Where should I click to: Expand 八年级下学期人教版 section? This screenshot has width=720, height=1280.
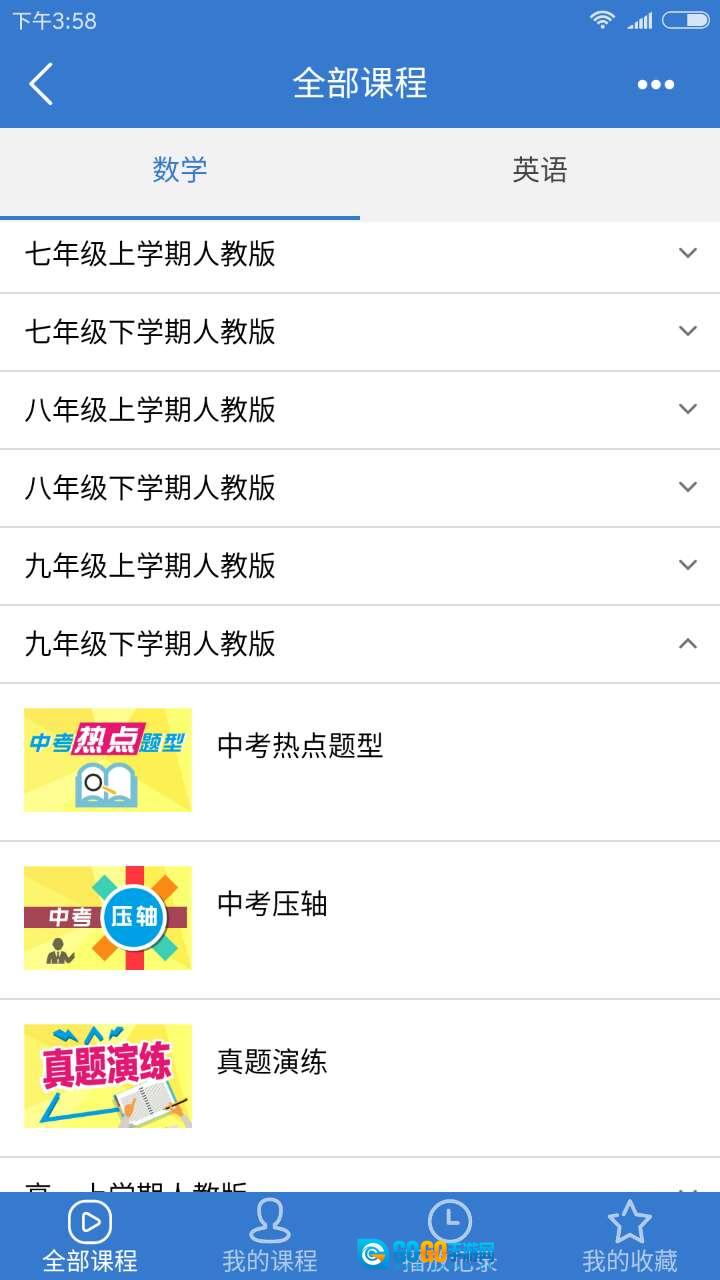tap(360, 489)
